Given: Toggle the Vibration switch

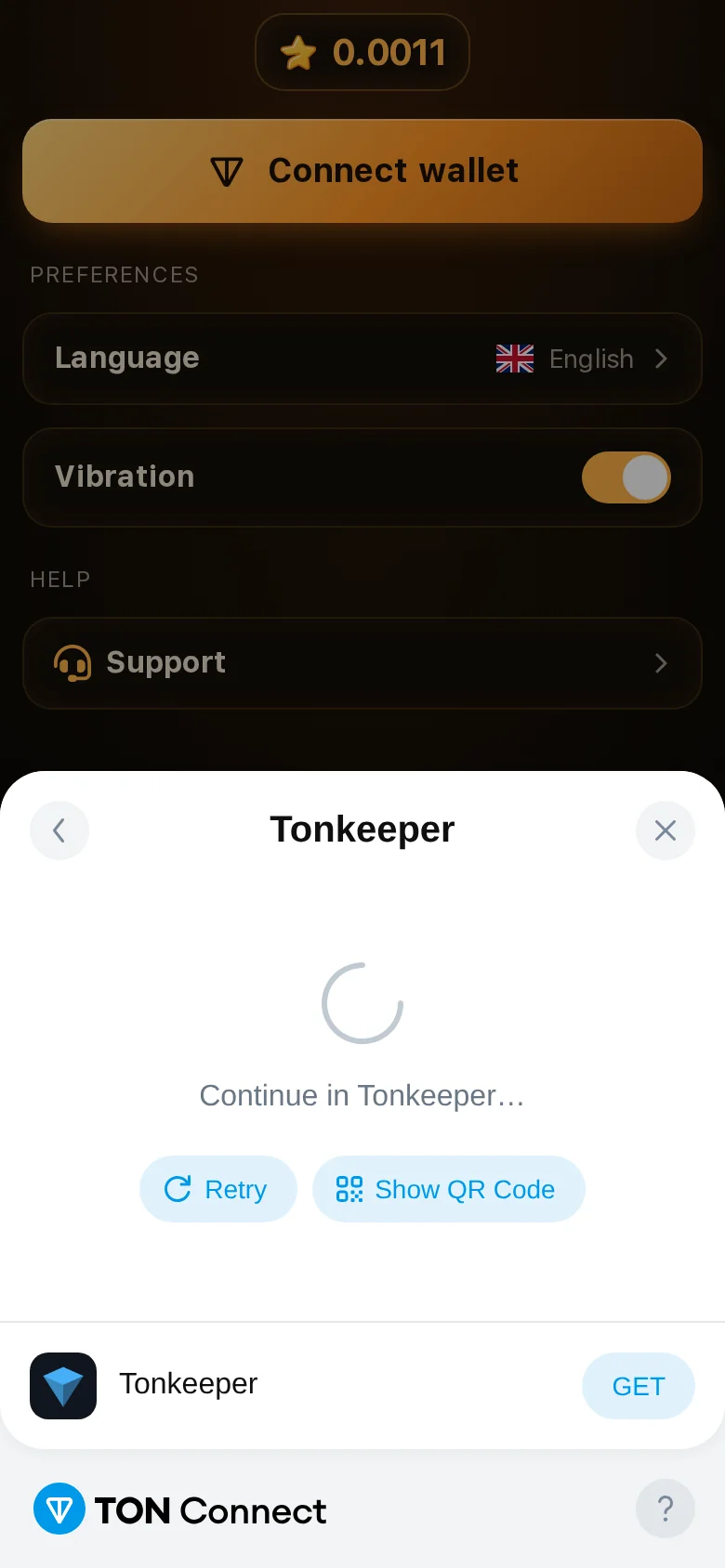Looking at the screenshot, I should coord(626,477).
